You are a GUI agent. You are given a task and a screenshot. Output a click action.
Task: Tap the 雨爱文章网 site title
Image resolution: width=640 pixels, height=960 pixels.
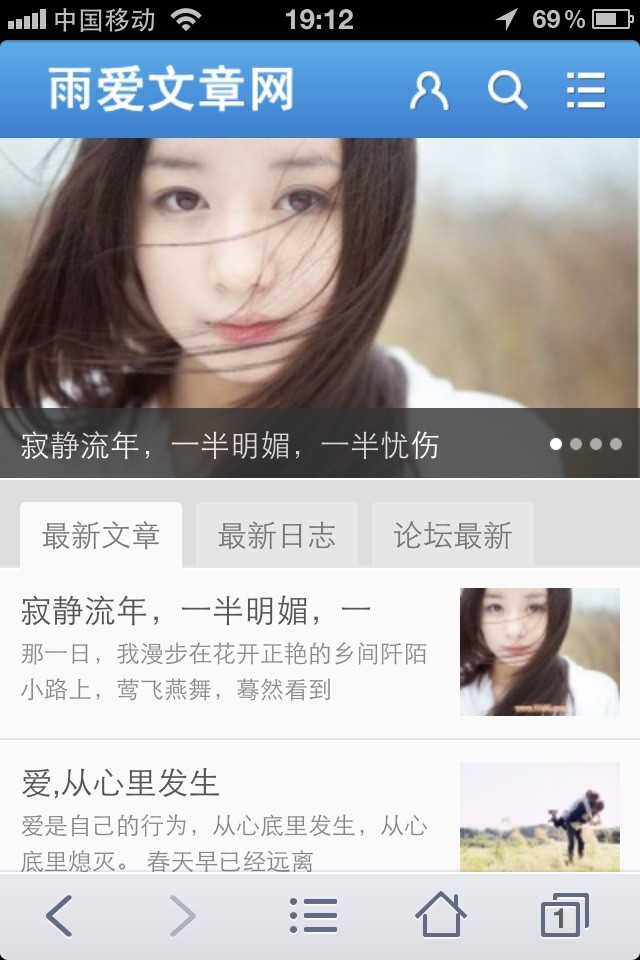pos(171,91)
